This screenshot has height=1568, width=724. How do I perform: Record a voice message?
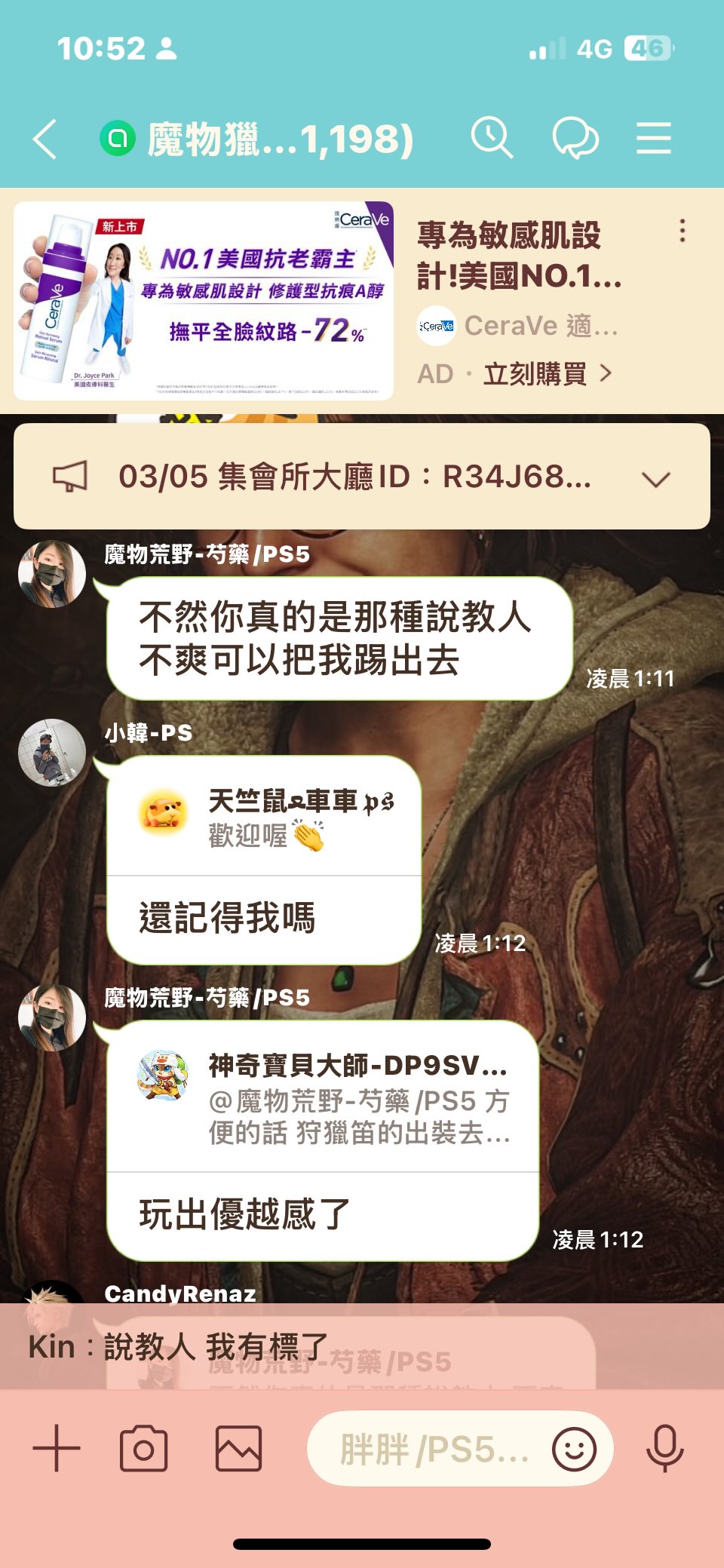pyautogui.click(x=664, y=1449)
